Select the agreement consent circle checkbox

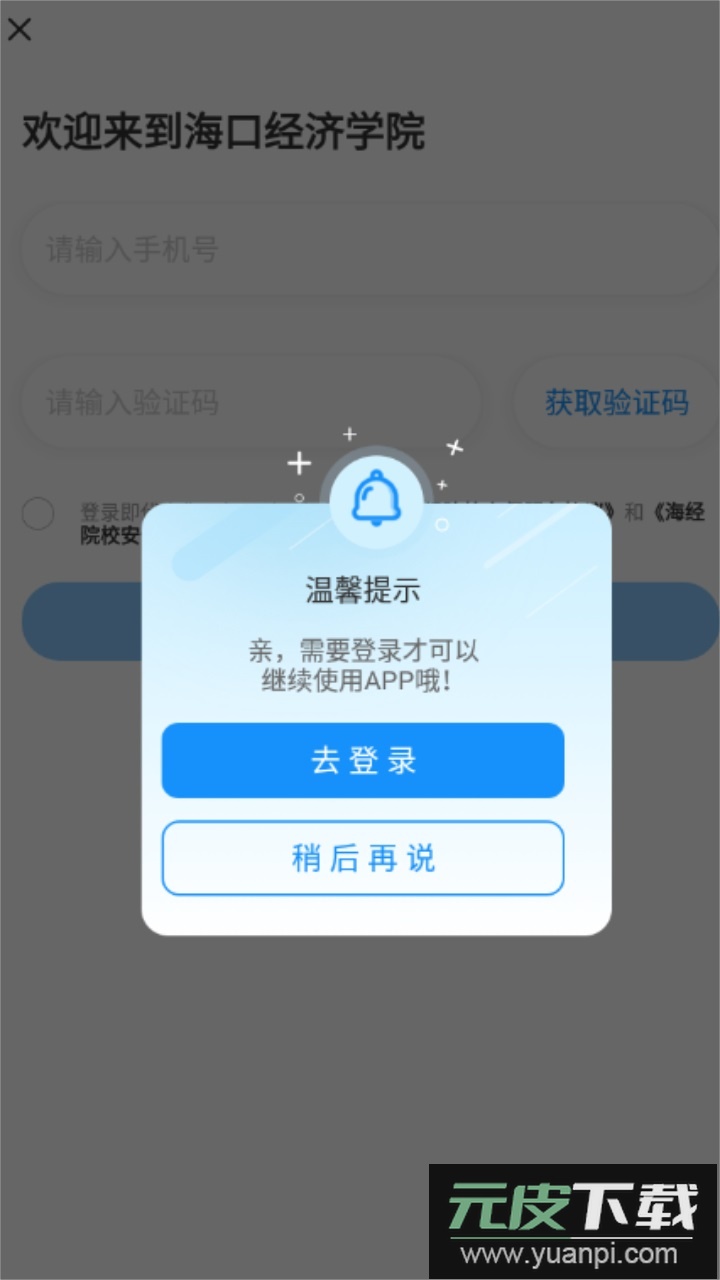[37, 513]
